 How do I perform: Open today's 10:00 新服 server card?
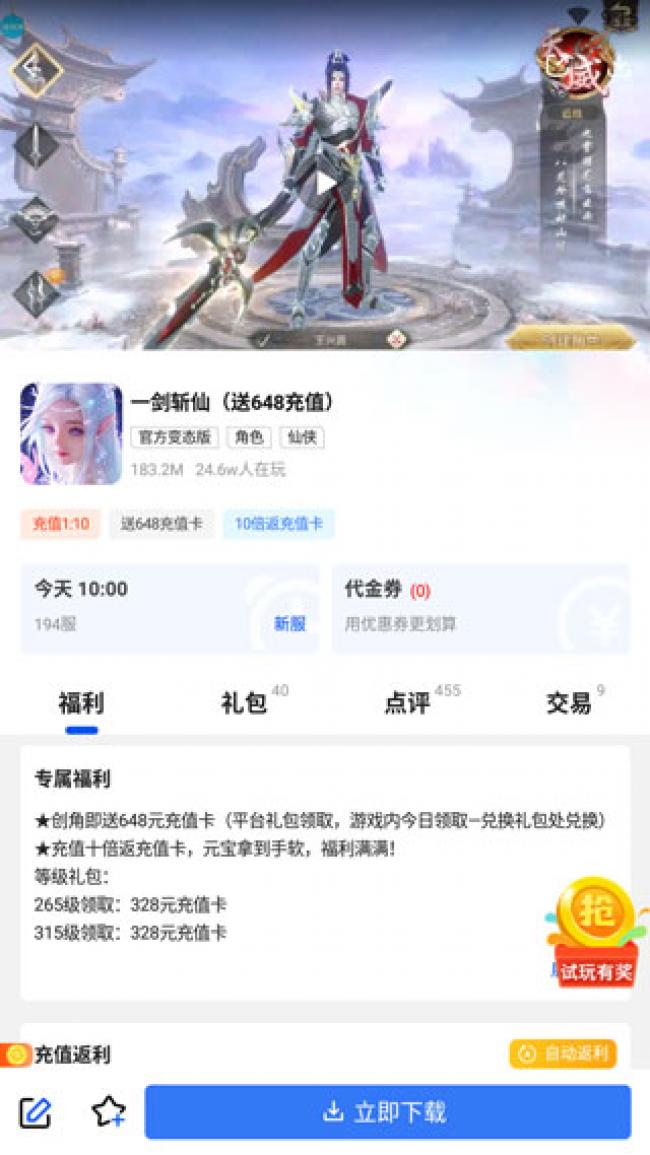[170, 608]
